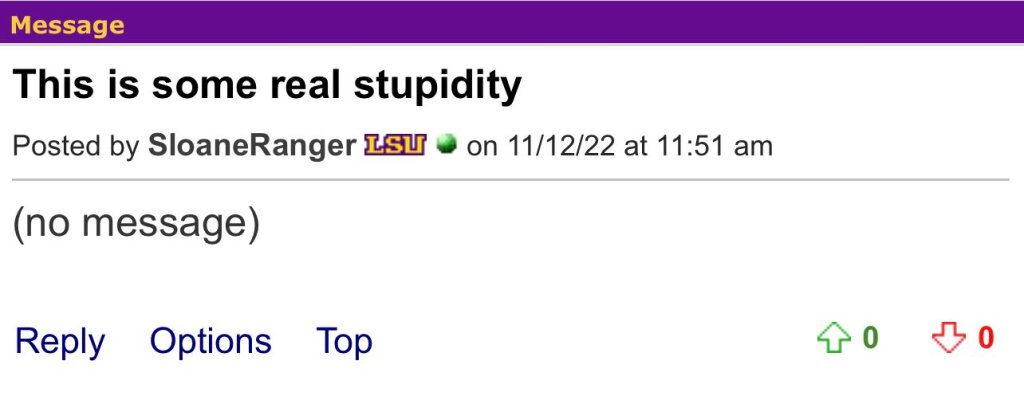Reply to SloaneRanger's post
The height and width of the screenshot is (400, 1024).
pos(59,342)
